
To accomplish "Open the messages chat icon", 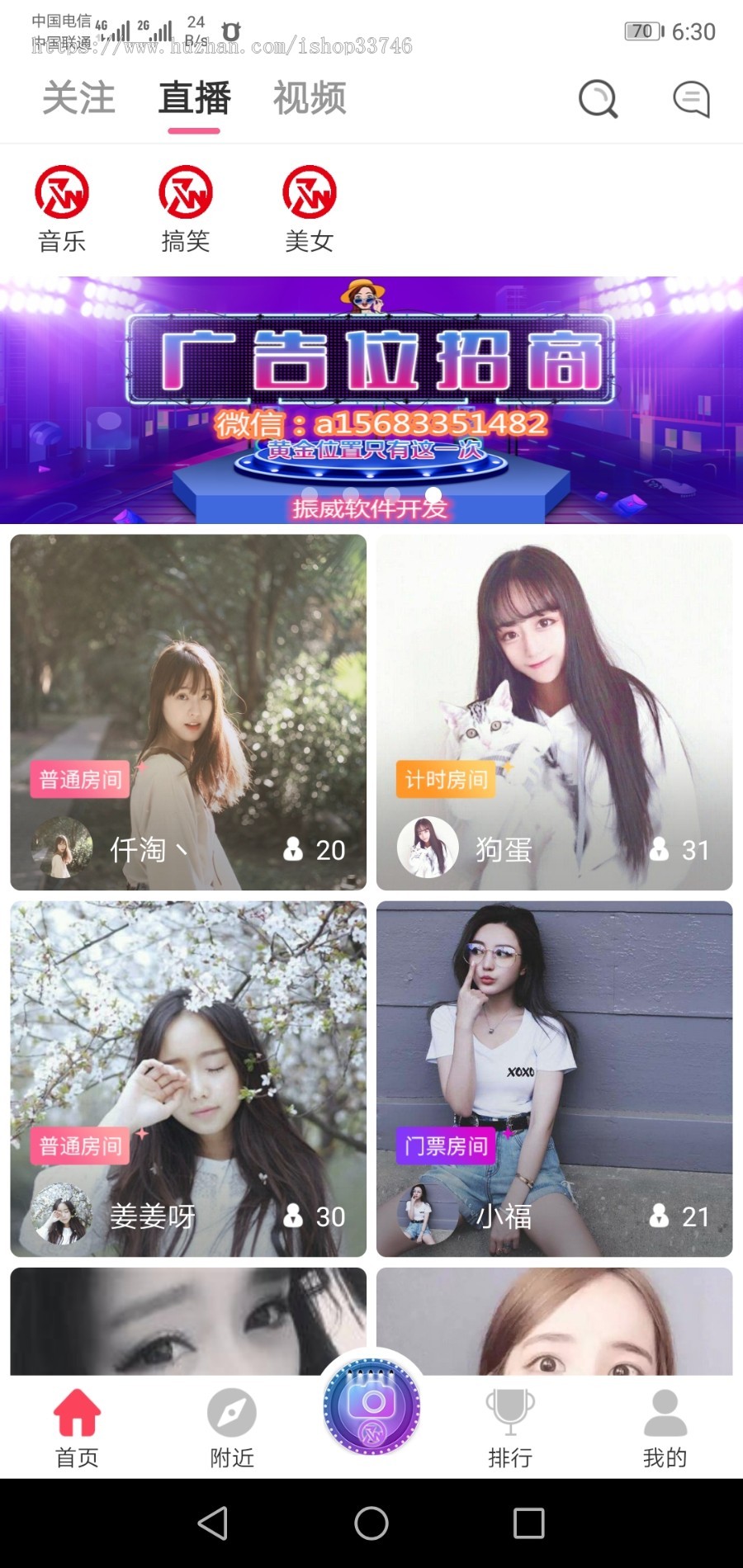I will (692, 99).
